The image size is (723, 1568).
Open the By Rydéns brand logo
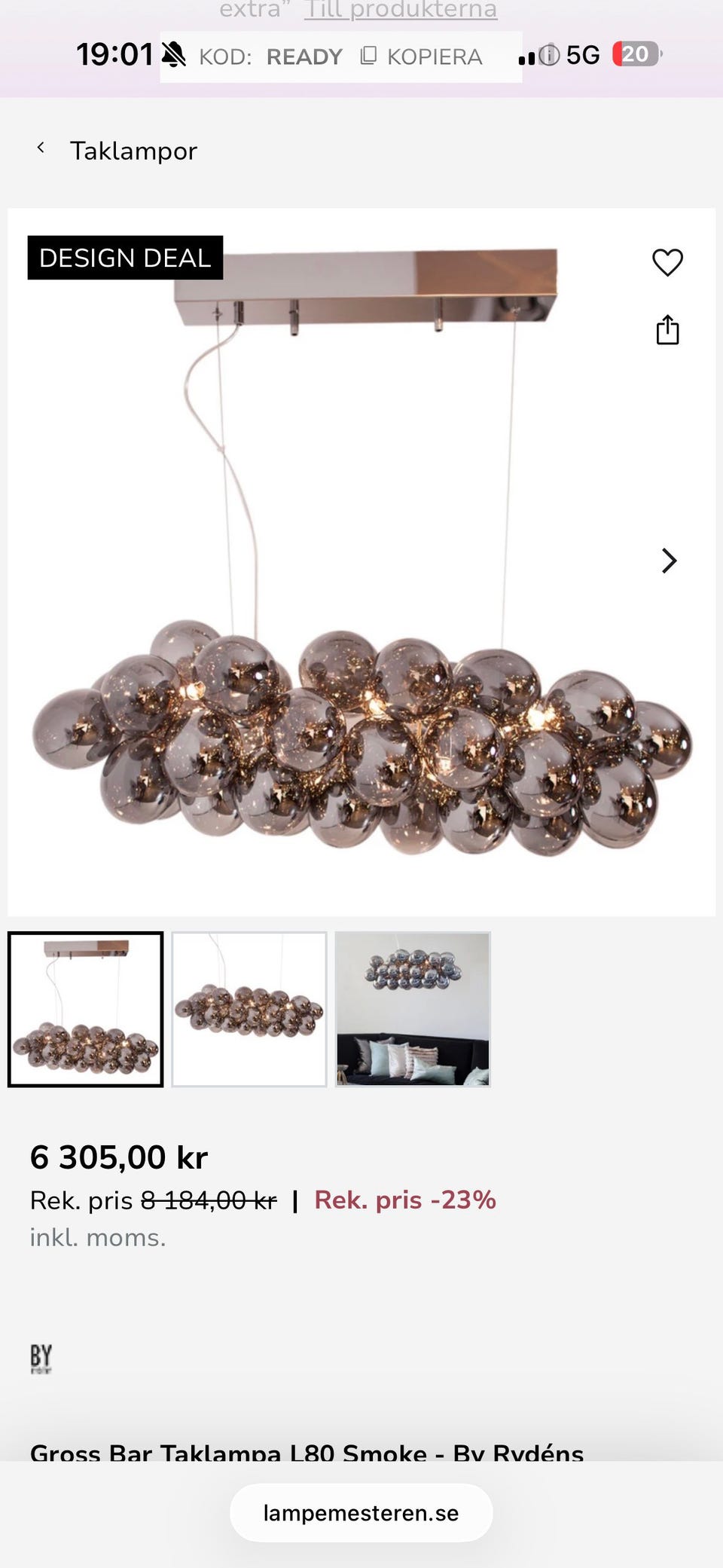pos(41,1359)
